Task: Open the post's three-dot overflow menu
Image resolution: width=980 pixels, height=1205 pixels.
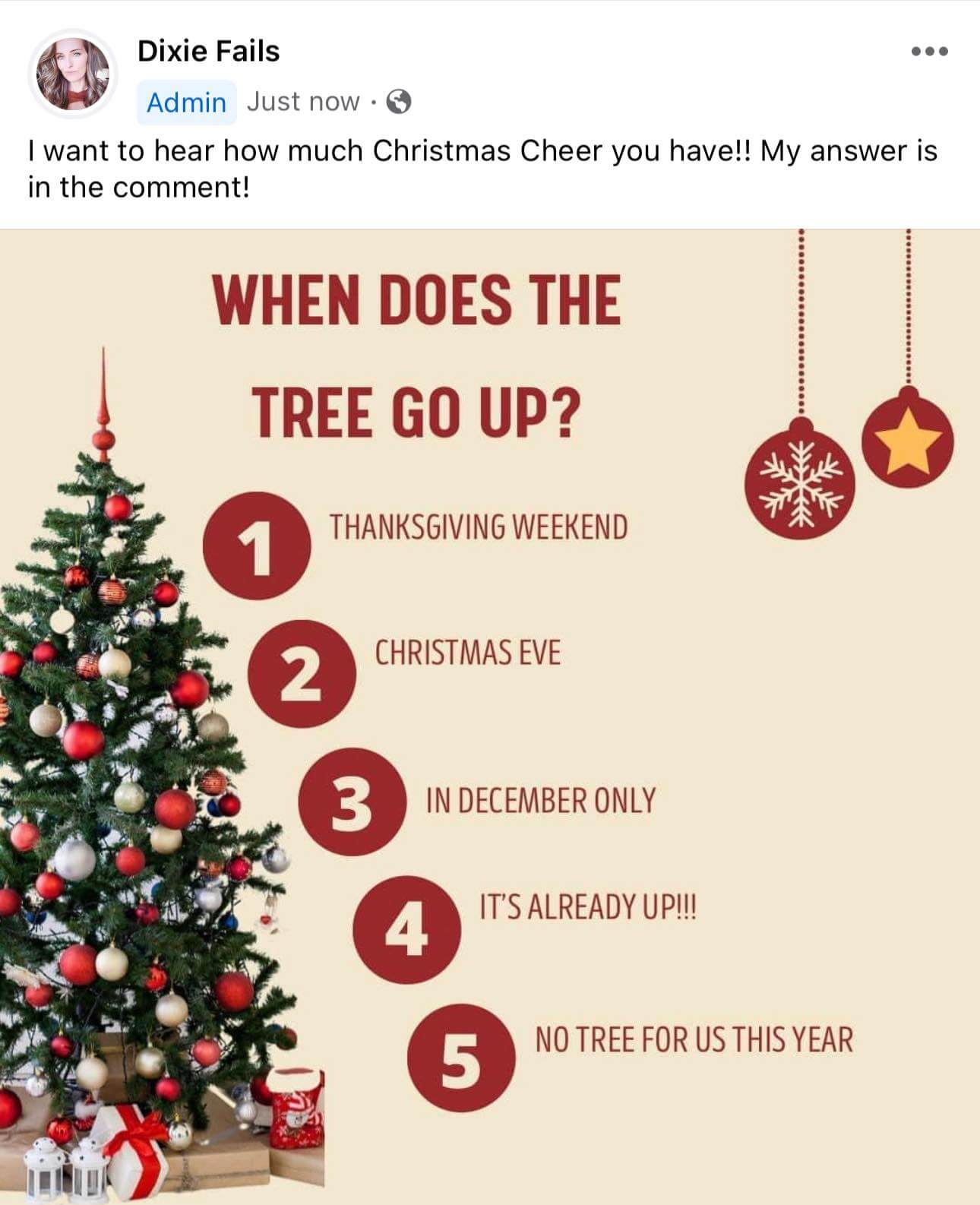Action: point(929,52)
